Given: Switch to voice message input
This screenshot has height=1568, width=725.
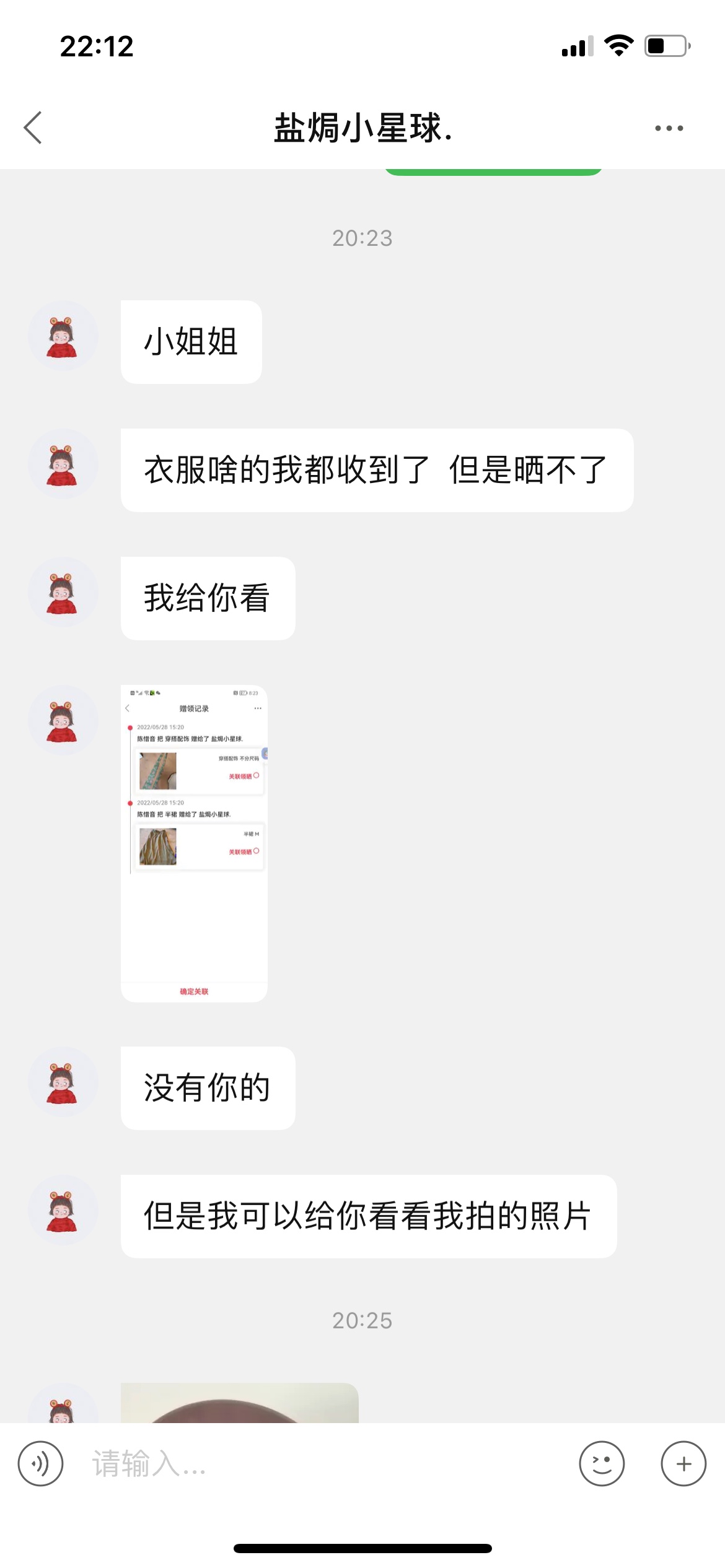Looking at the screenshot, I should pyautogui.click(x=40, y=1463).
